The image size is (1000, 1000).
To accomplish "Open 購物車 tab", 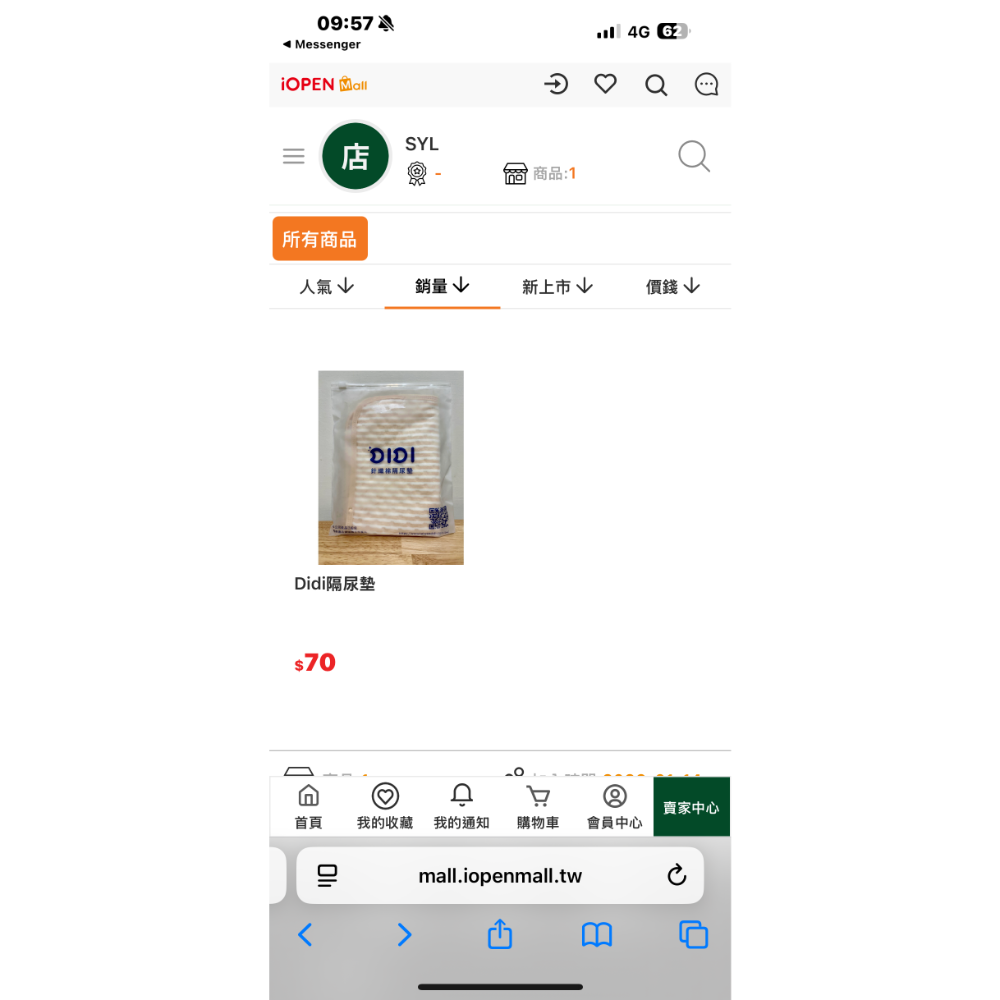I will (x=538, y=807).
